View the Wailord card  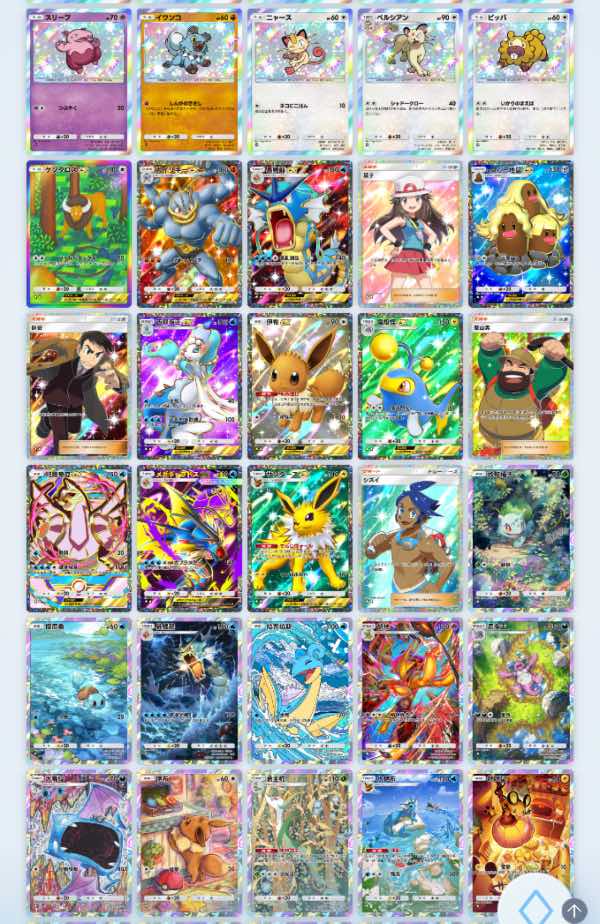tap(79, 842)
